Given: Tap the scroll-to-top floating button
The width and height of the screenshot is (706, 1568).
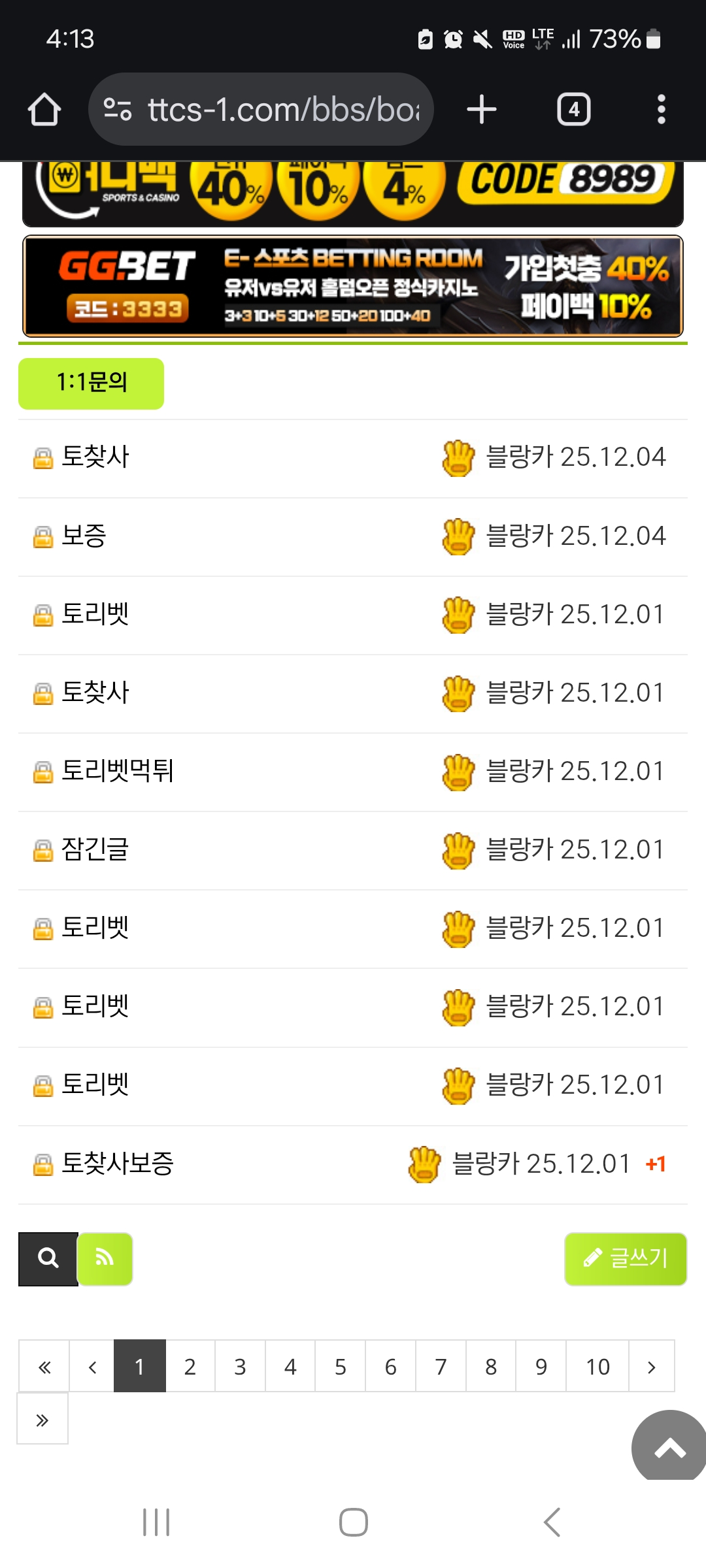Looking at the screenshot, I should [x=669, y=1448].
